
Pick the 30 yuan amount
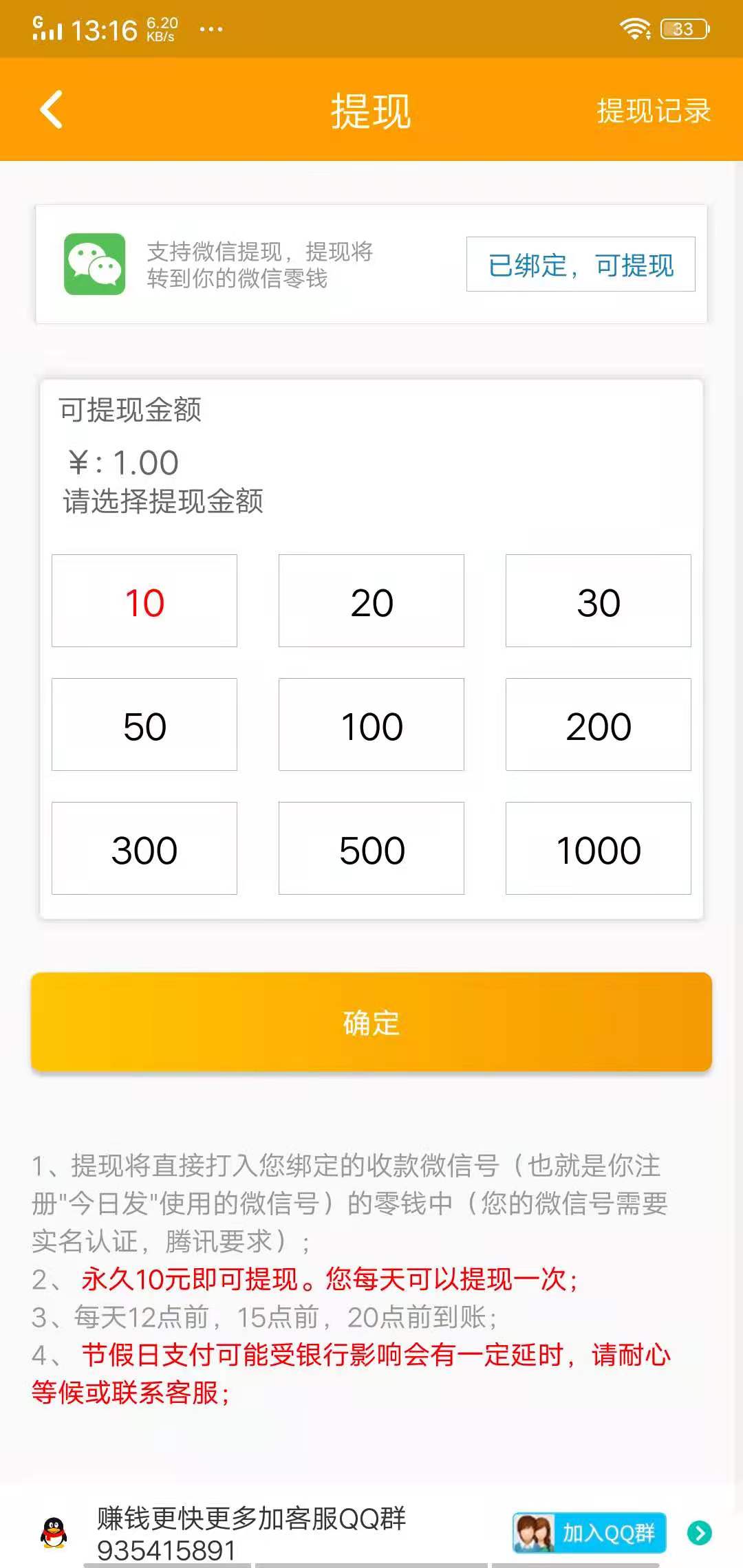point(599,601)
